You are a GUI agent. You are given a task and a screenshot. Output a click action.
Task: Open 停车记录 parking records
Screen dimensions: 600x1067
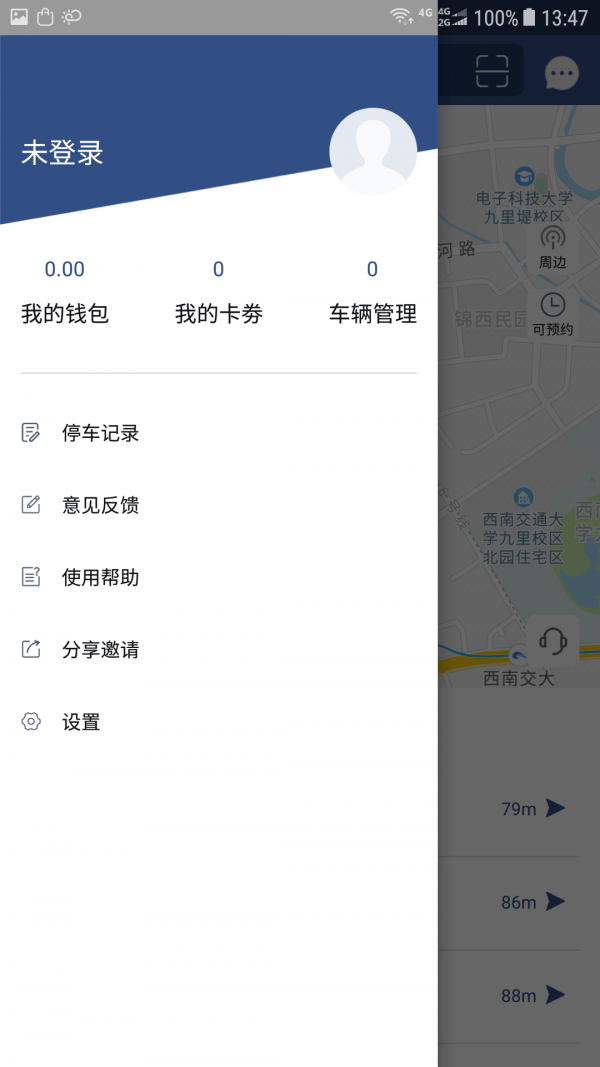(99, 433)
